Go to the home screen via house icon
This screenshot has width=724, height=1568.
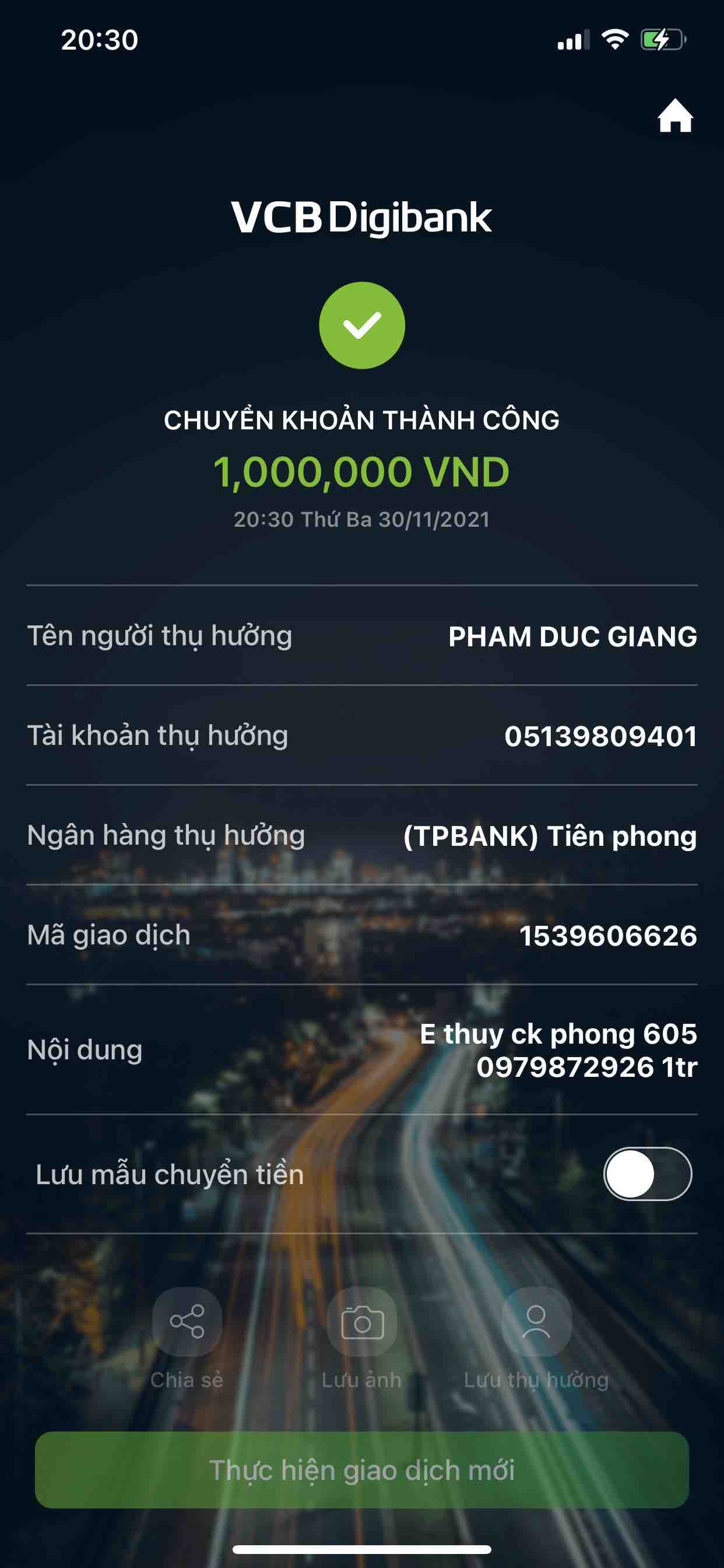(x=674, y=116)
